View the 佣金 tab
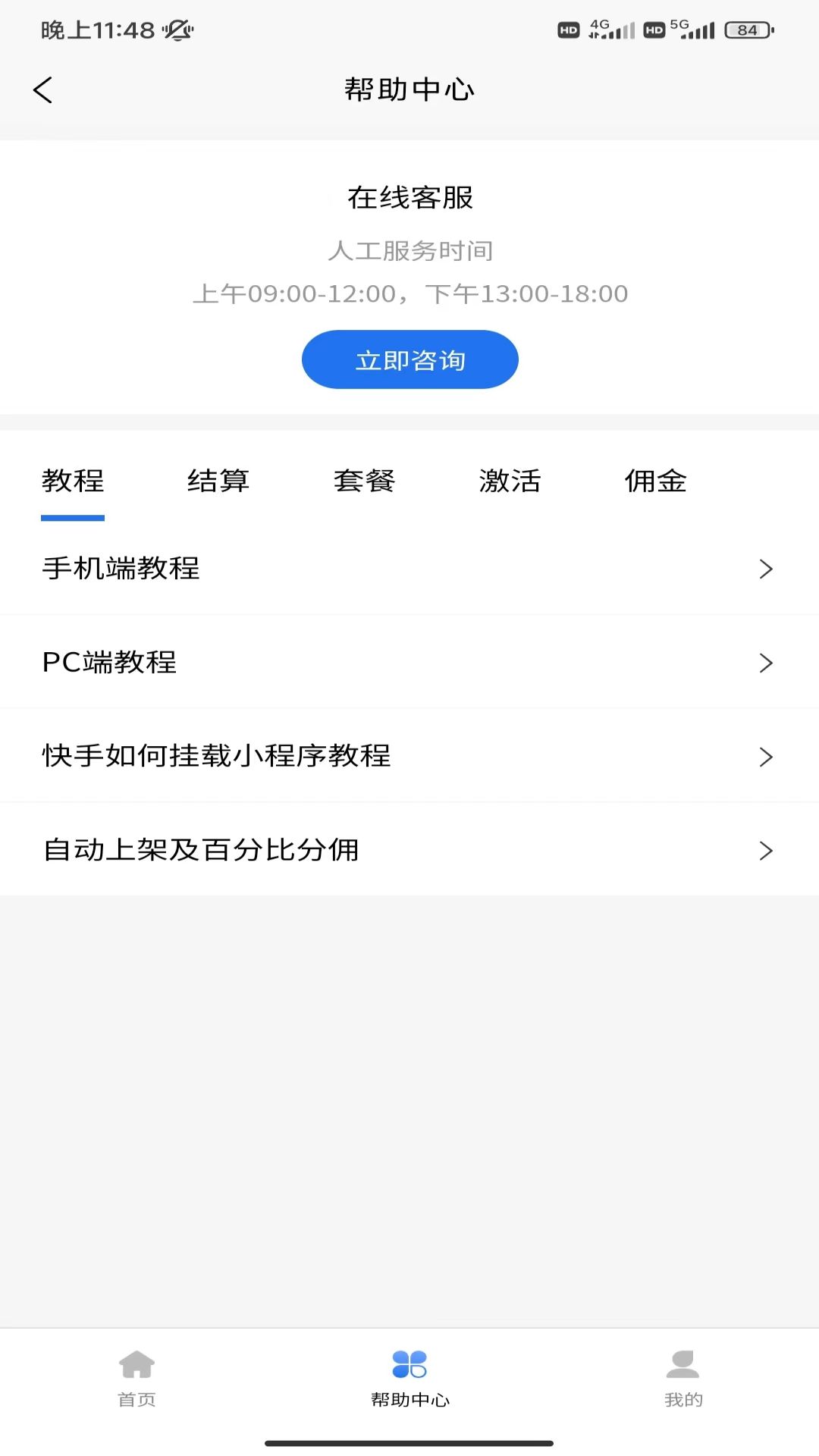Screen dimensions: 819x1456 [x=655, y=481]
